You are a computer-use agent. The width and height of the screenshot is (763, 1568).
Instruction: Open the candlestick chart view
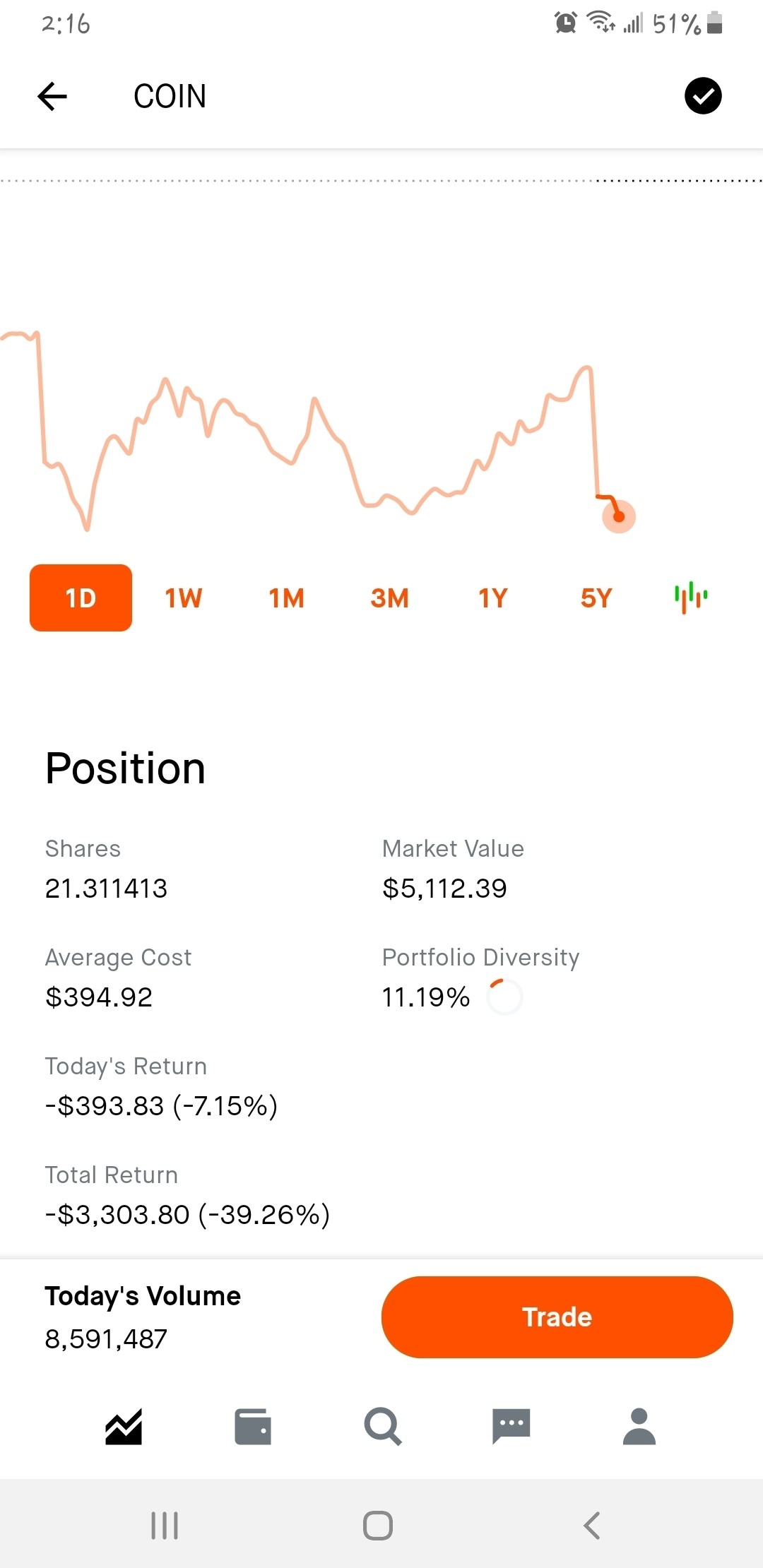[689, 598]
